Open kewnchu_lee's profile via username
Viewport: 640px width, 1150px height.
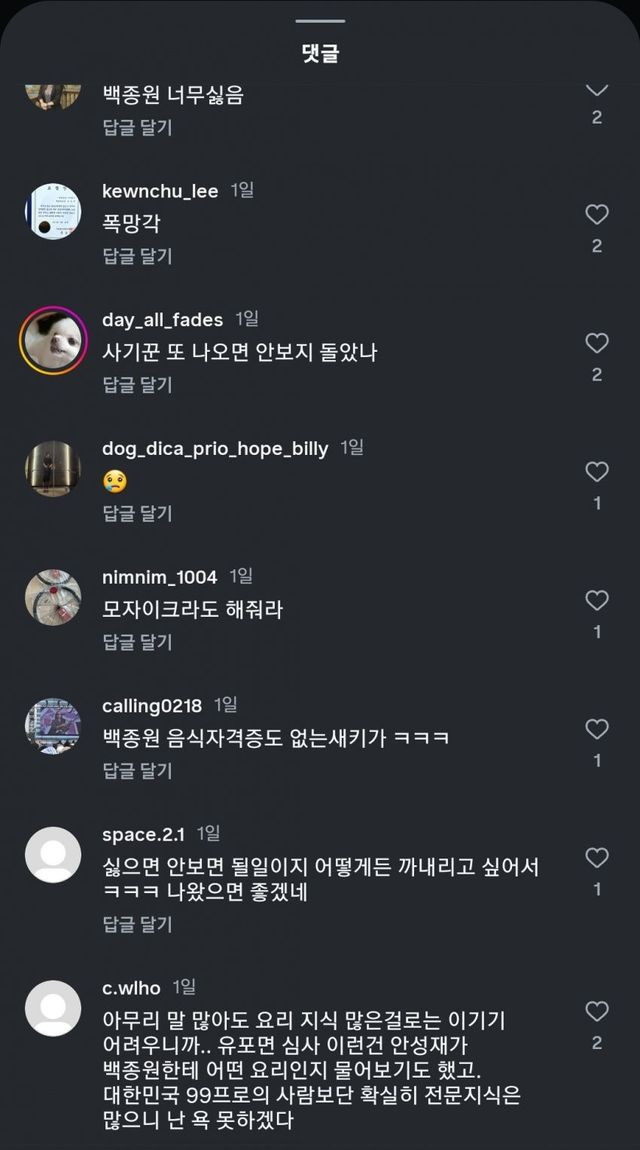pos(160,191)
